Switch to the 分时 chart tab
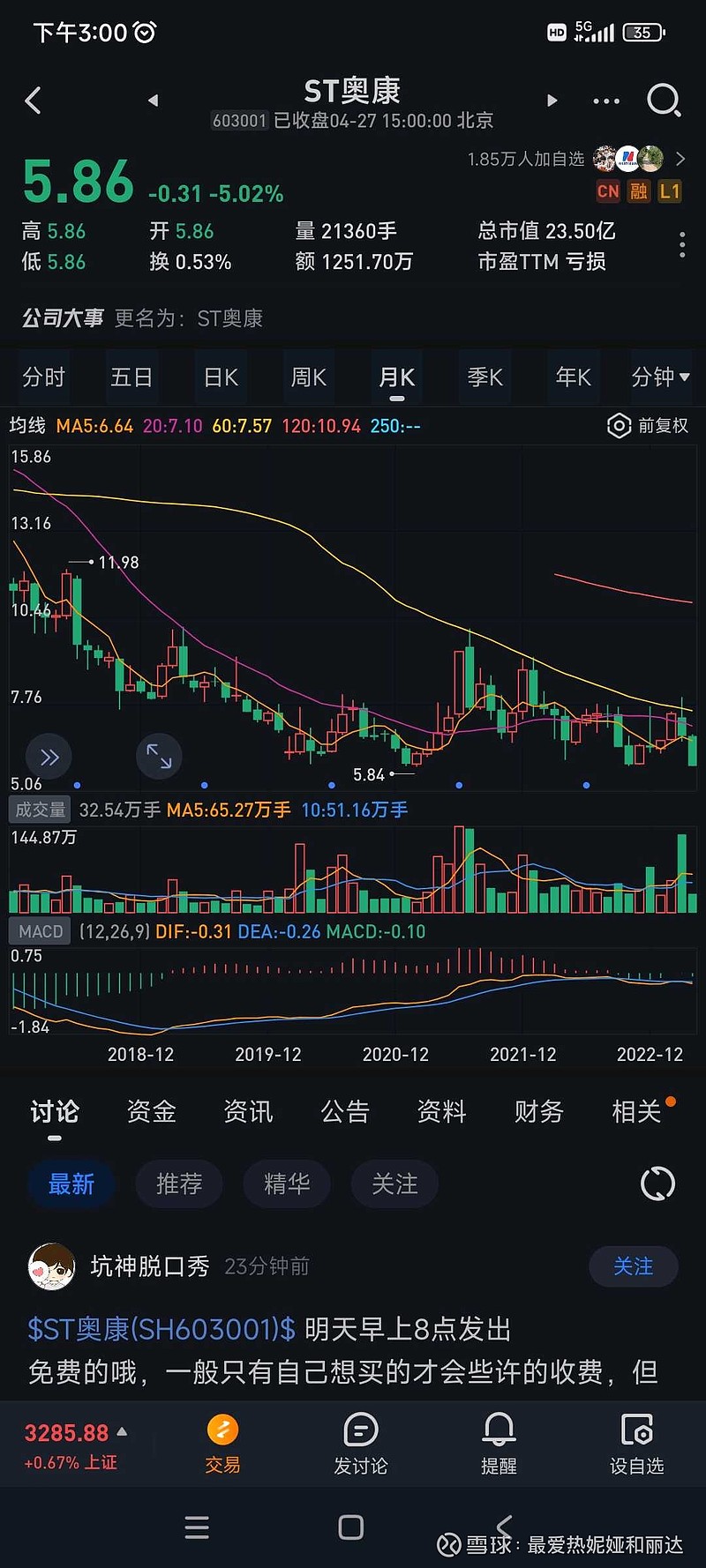 point(44,377)
